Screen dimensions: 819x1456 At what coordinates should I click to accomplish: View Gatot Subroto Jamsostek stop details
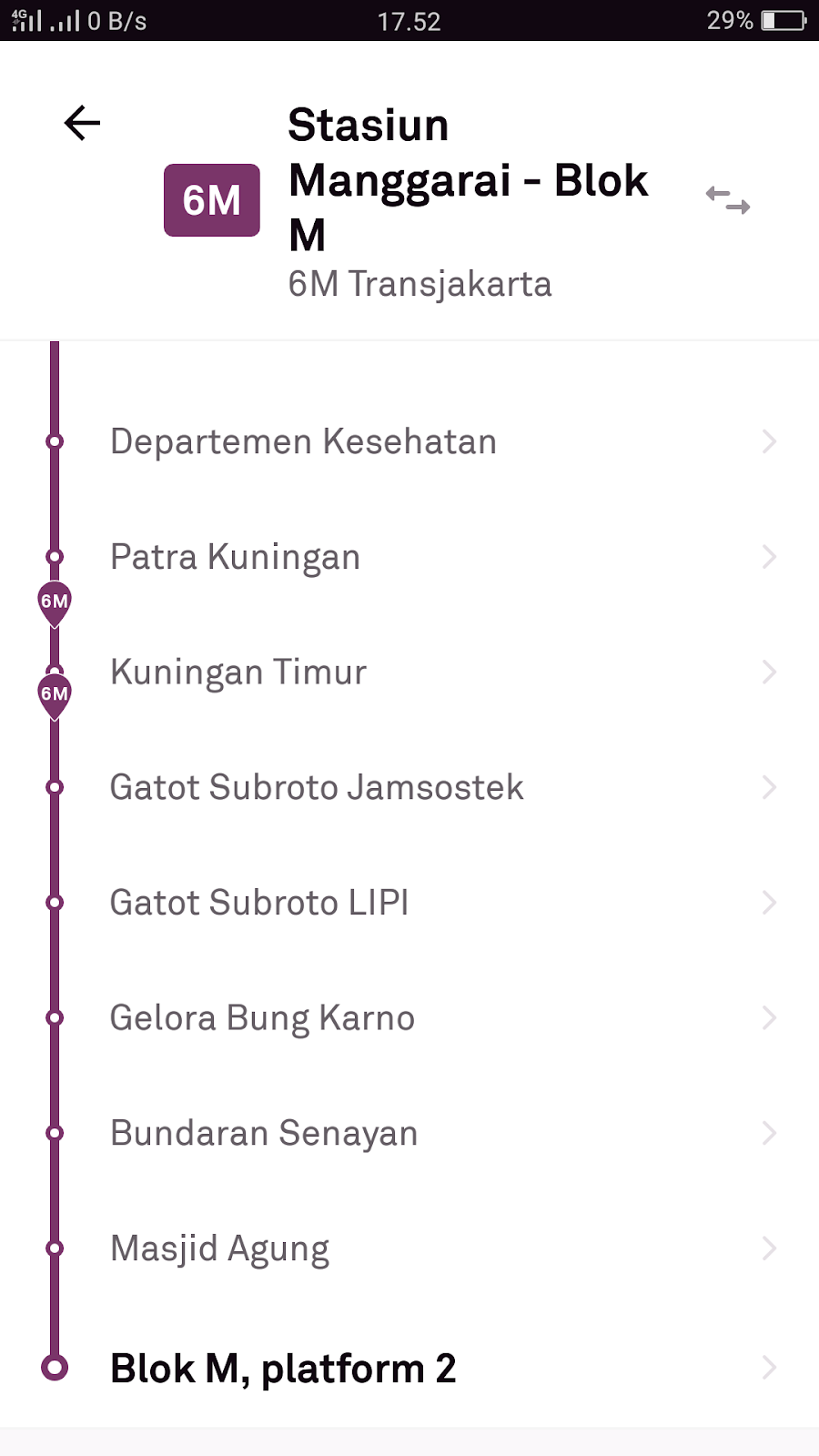pos(409,787)
